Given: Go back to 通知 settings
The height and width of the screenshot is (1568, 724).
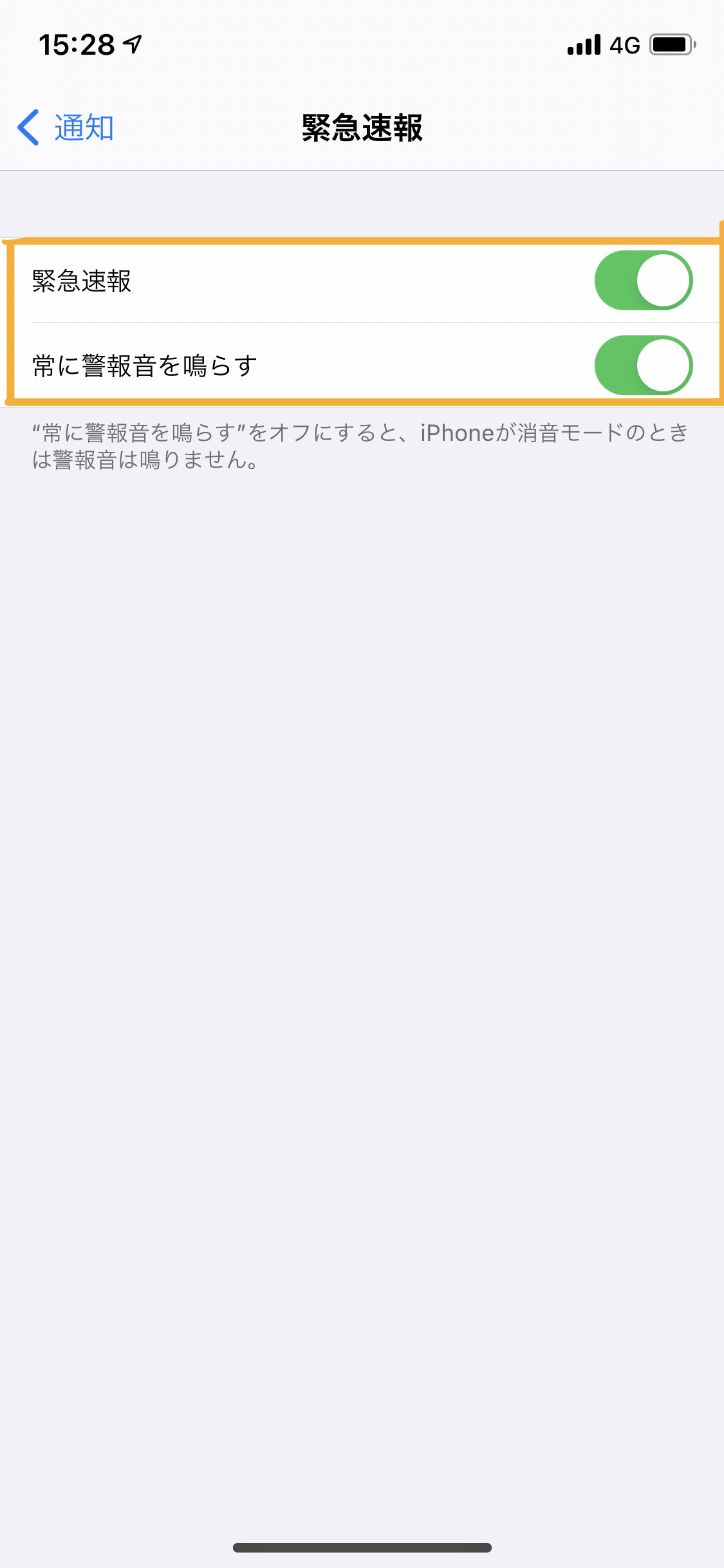Looking at the screenshot, I should 66,127.
